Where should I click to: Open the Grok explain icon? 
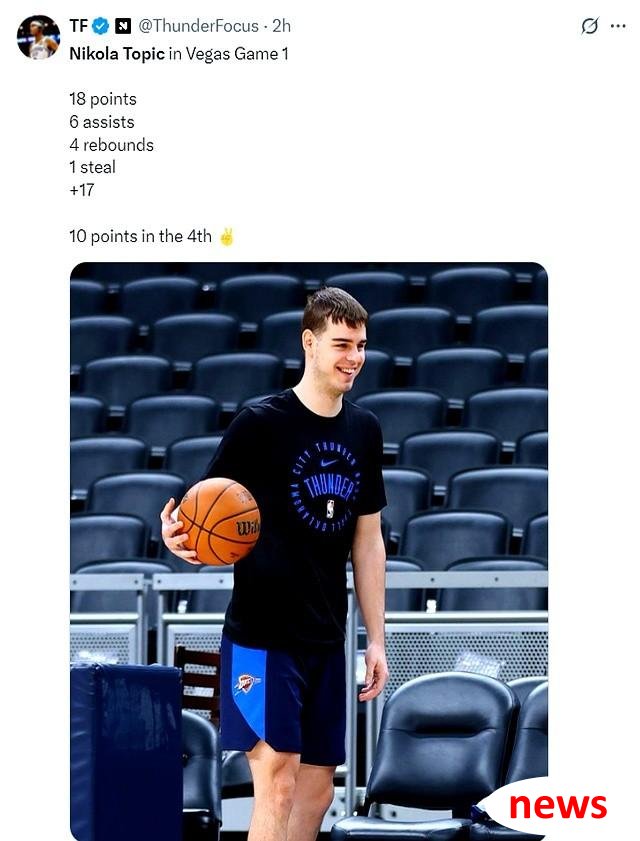point(590,27)
